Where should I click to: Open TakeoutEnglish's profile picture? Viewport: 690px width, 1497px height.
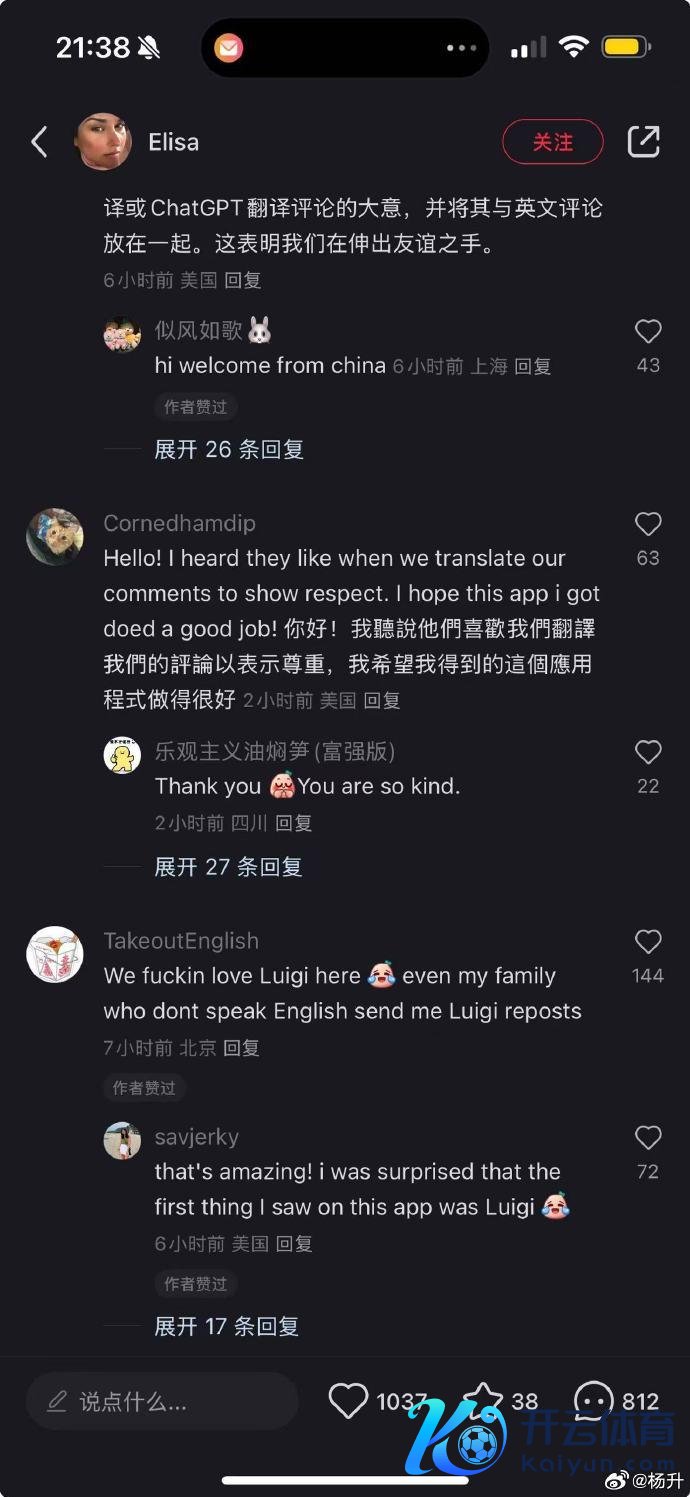coord(54,954)
